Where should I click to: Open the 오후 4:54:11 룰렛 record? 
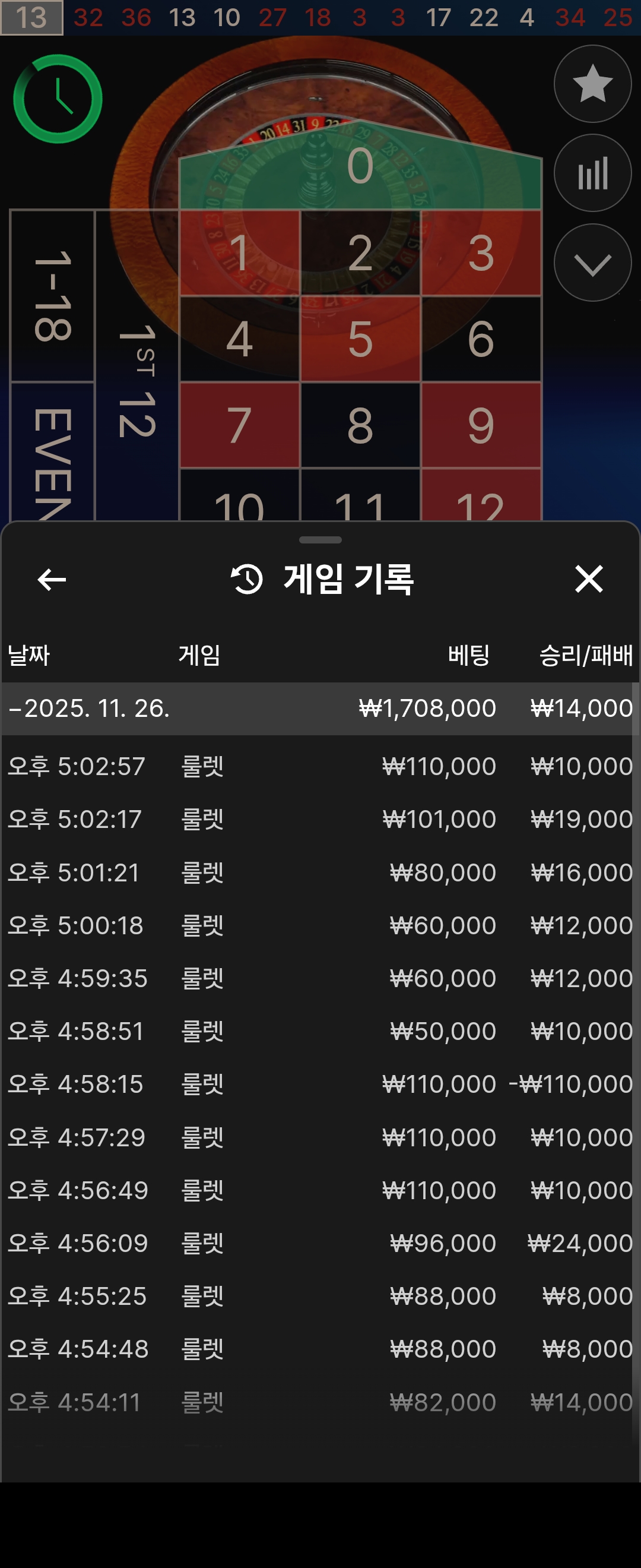[x=320, y=1402]
